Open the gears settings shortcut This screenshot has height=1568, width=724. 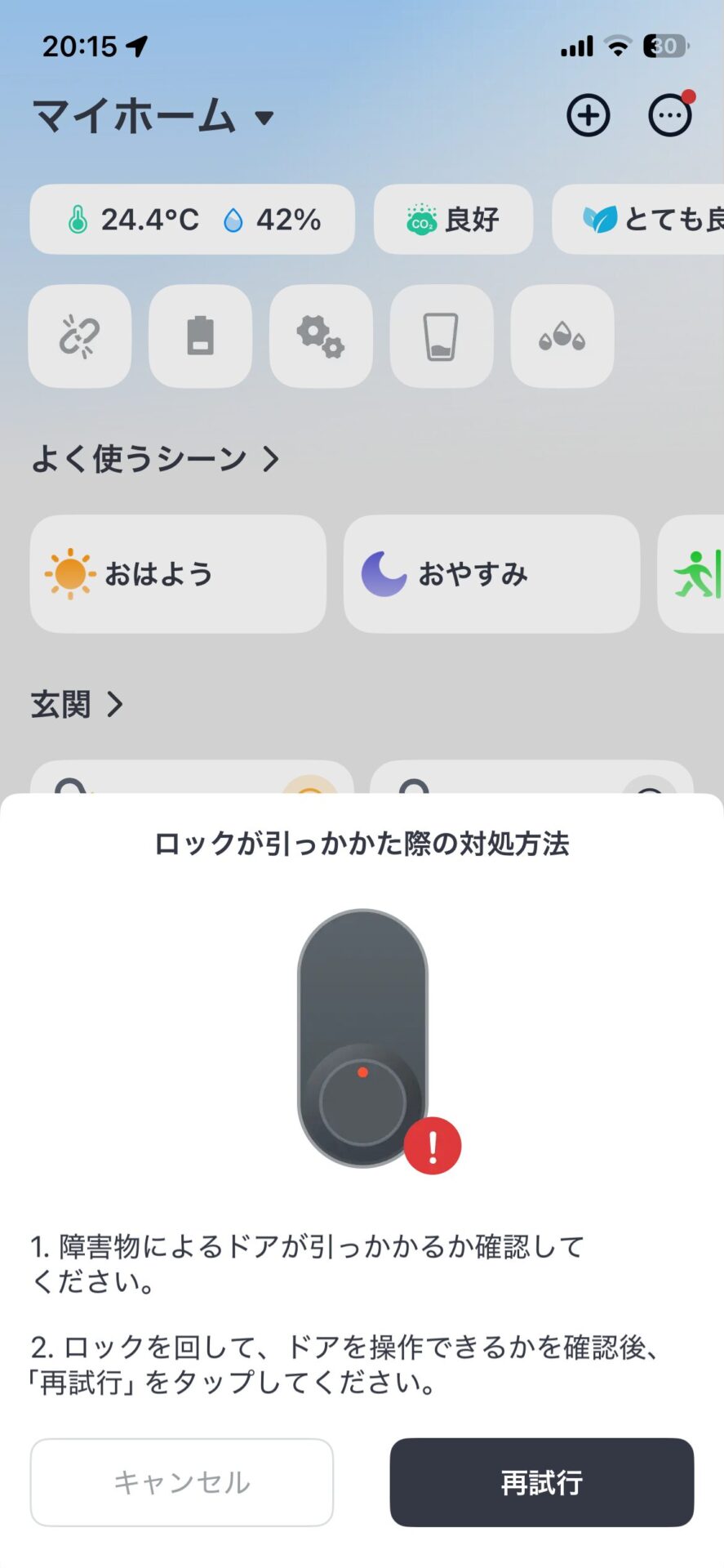321,336
